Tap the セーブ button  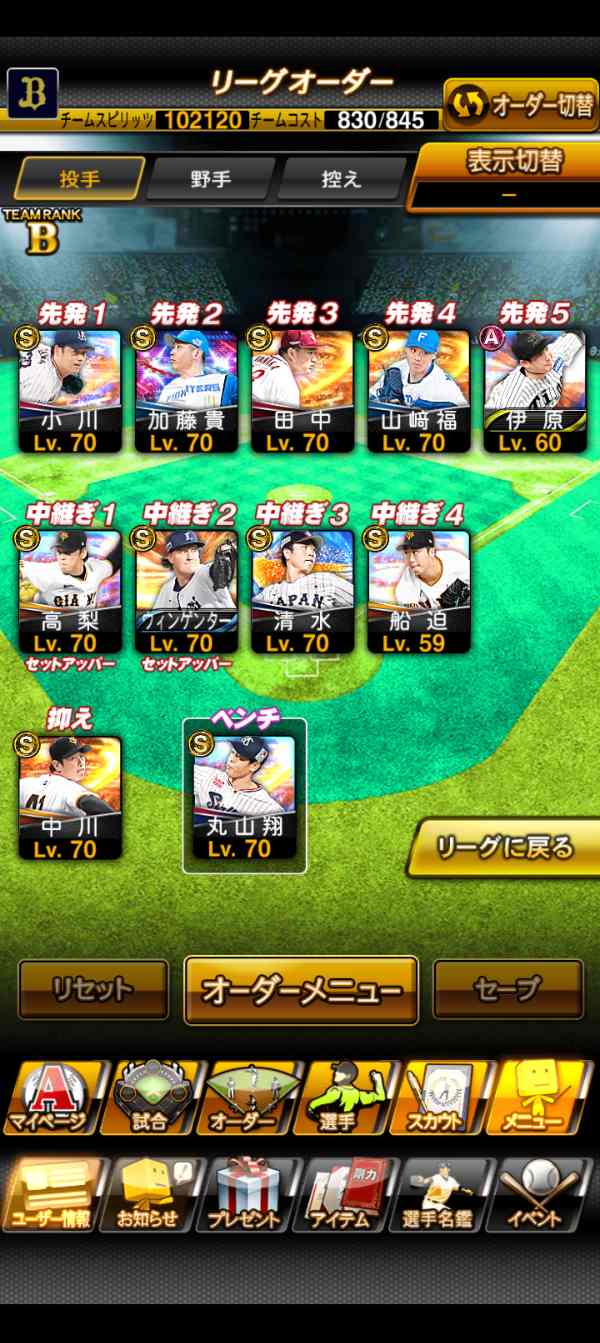507,990
